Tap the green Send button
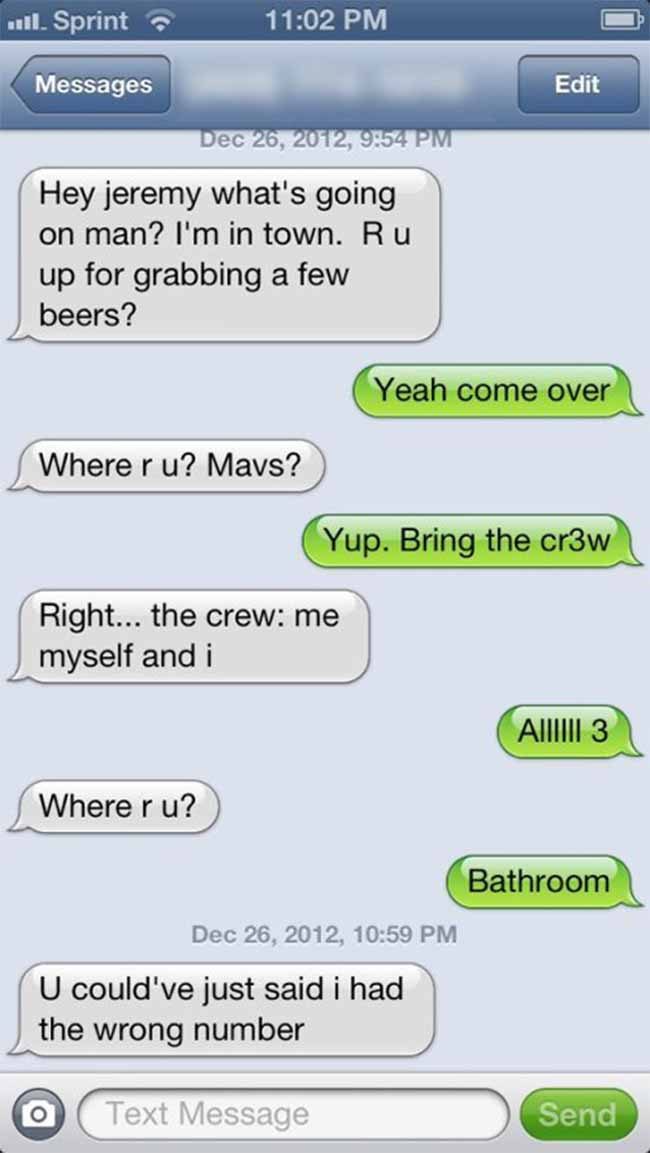 (x=577, y=1114)
